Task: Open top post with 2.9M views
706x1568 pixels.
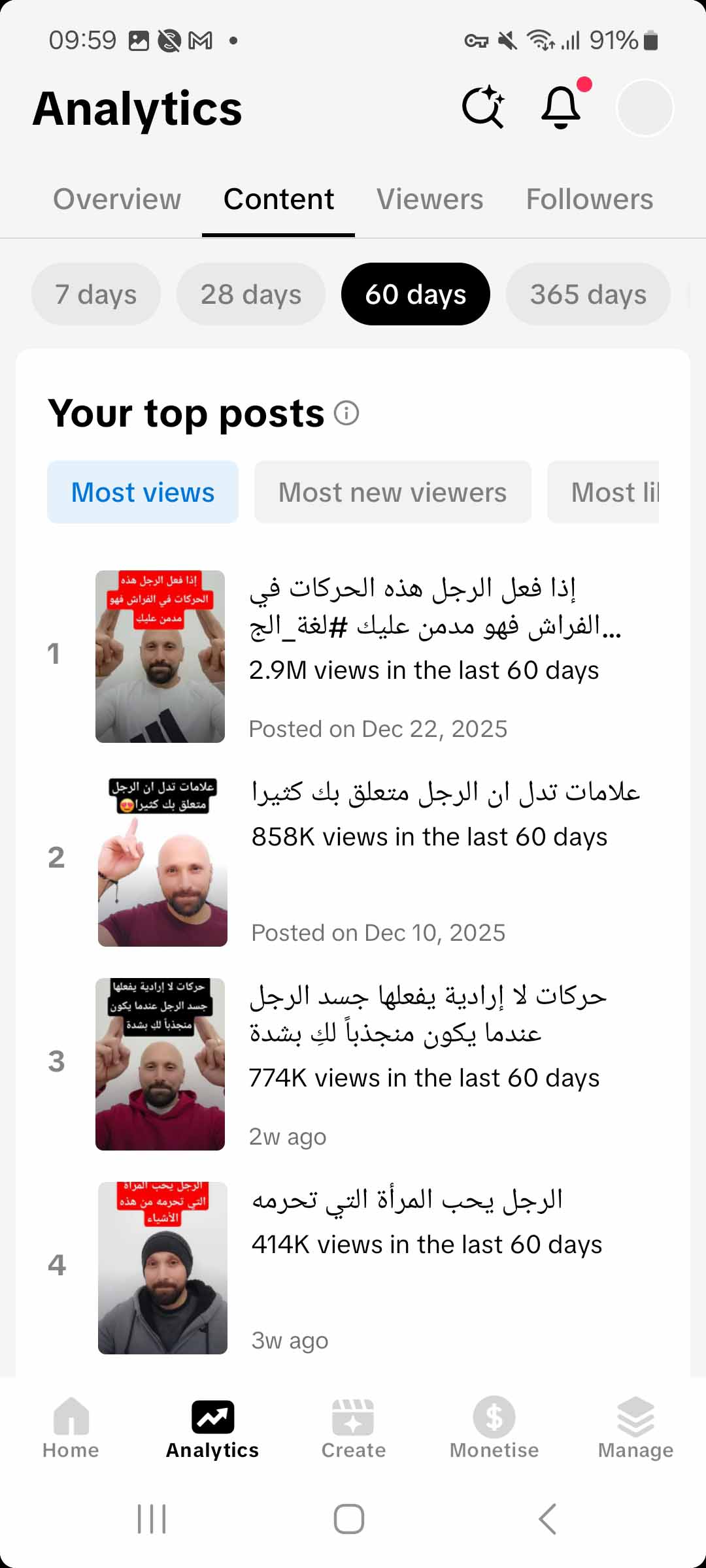Action: click(x=366, y=657)
